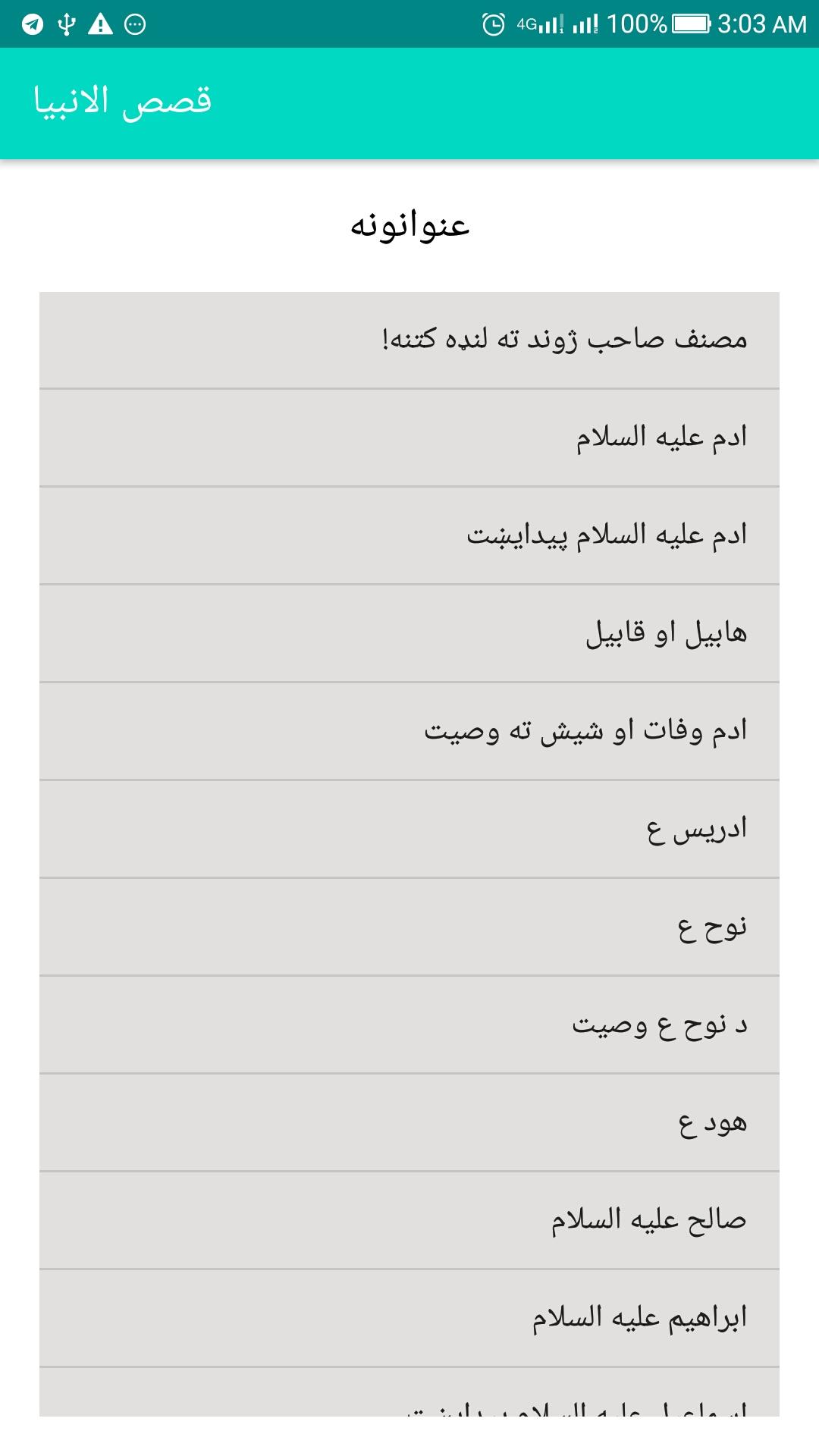This screenshot has height=1456, width=819.
Task: Tap ادم وفات او شیش ته وصیت
Action: (x=409, y=732)
